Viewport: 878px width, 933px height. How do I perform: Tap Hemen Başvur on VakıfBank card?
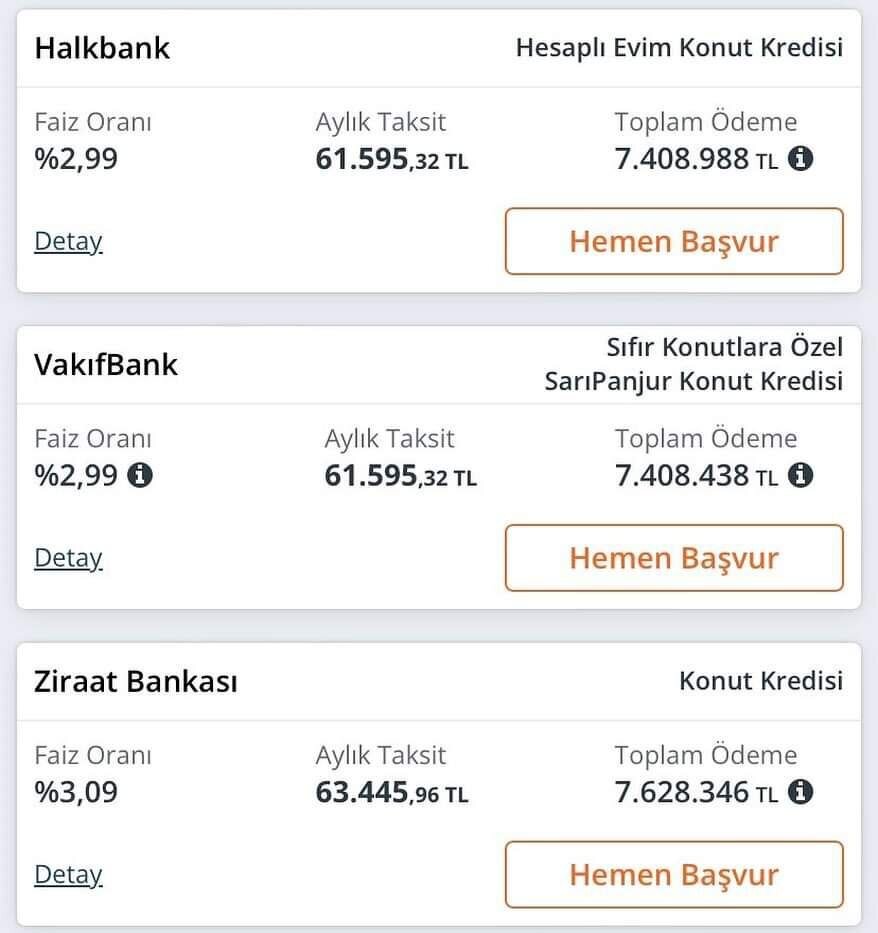(674, 558)
